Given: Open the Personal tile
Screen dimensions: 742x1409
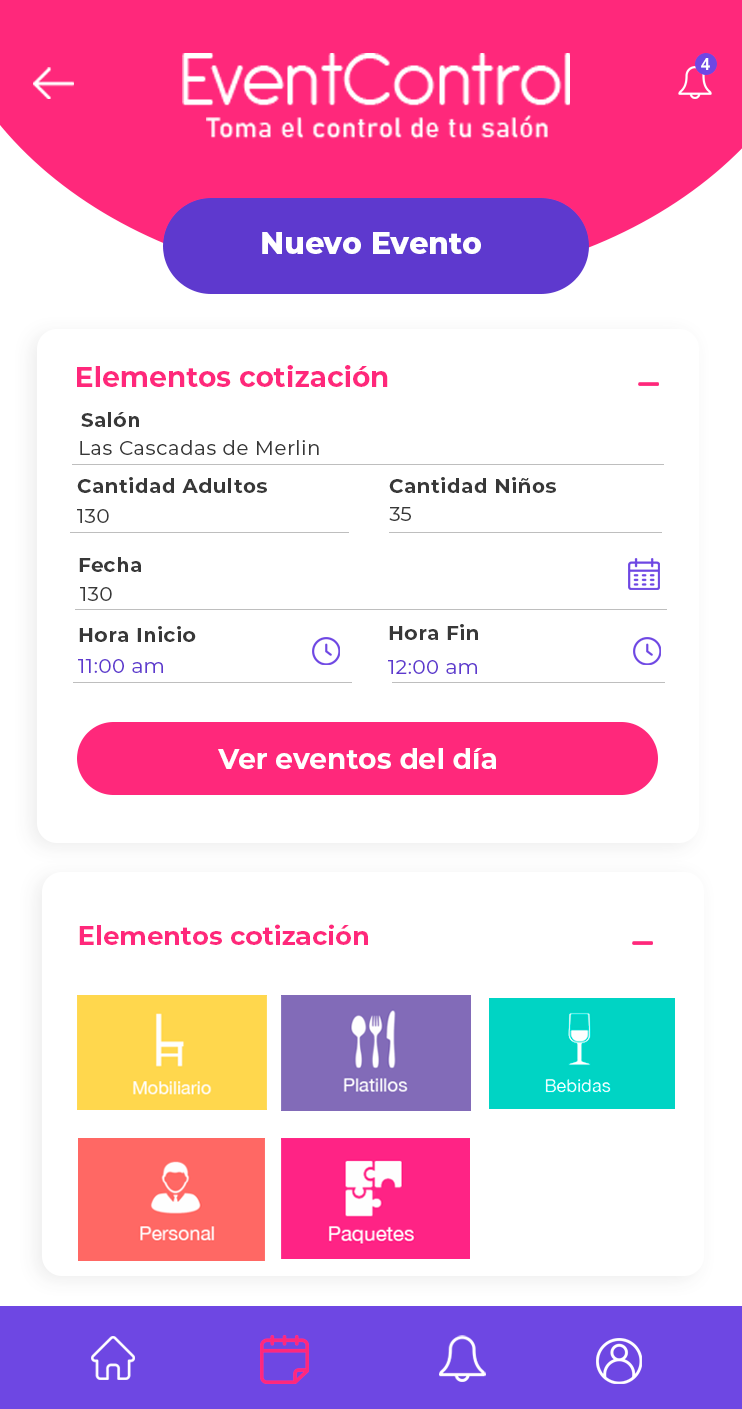Looking at the screenshot, I should click(172, 1199).
